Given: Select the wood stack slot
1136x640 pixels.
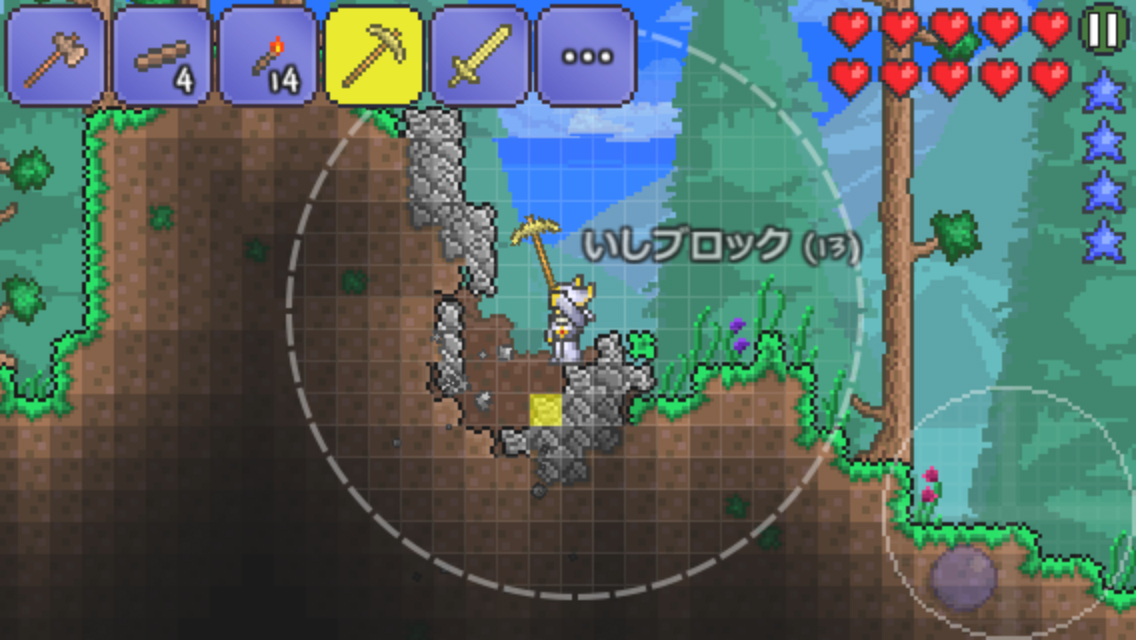Looking at the screenshot, I should [x=162, y=56].
